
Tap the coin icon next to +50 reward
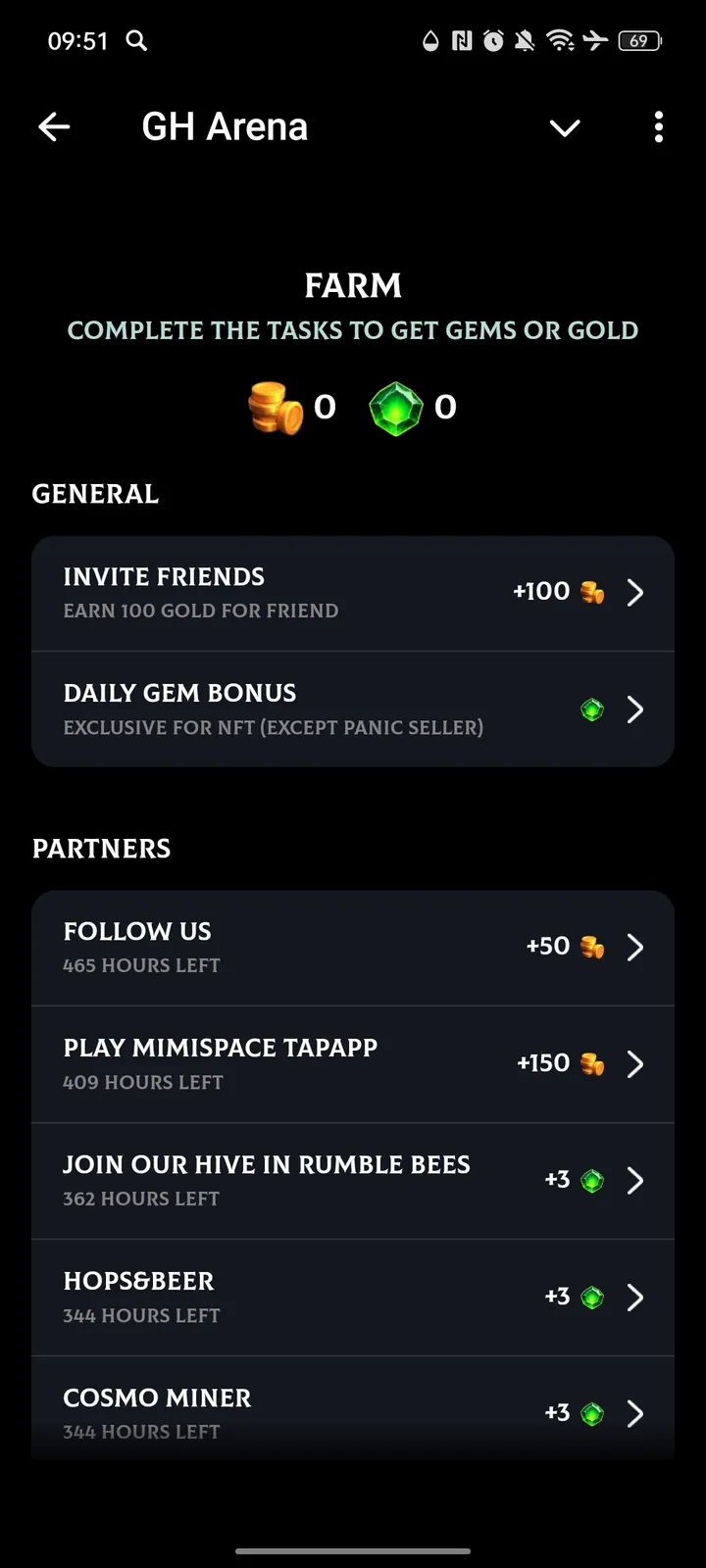click(591, 946)
